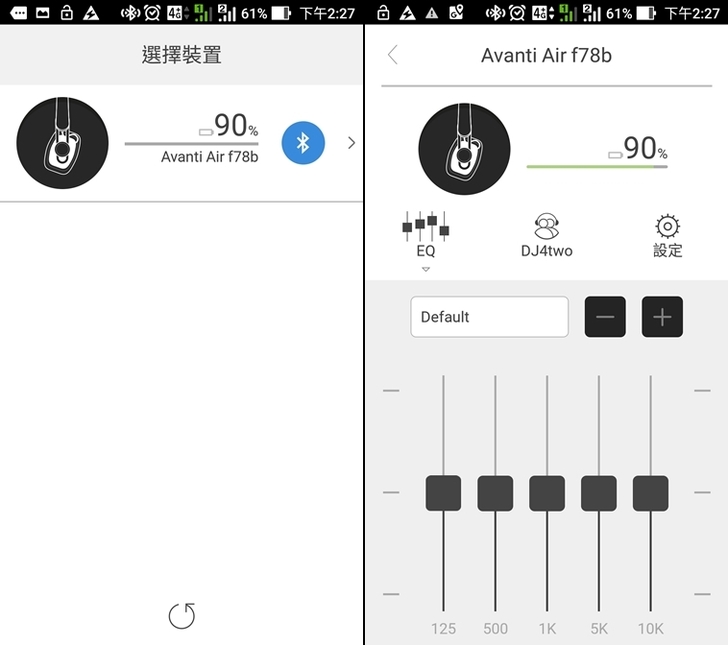This screenshot has height=645, width=728.
Task: Select the EQ tab
Action: [426, 235]
